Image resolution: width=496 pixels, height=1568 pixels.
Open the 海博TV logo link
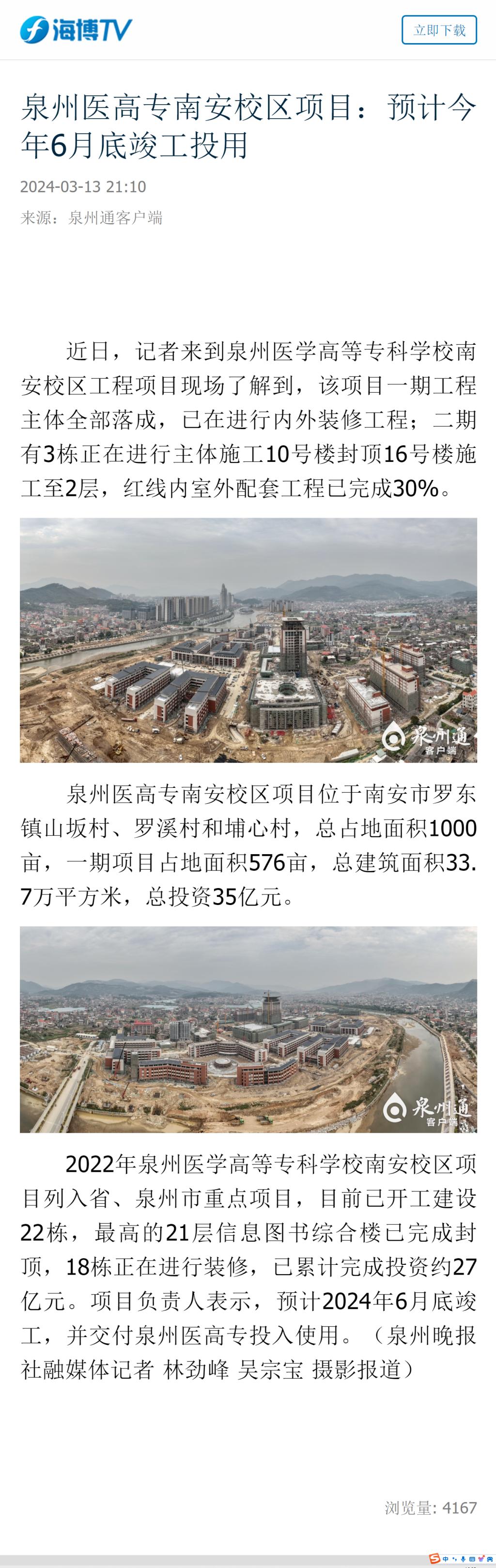coord(76,30)
